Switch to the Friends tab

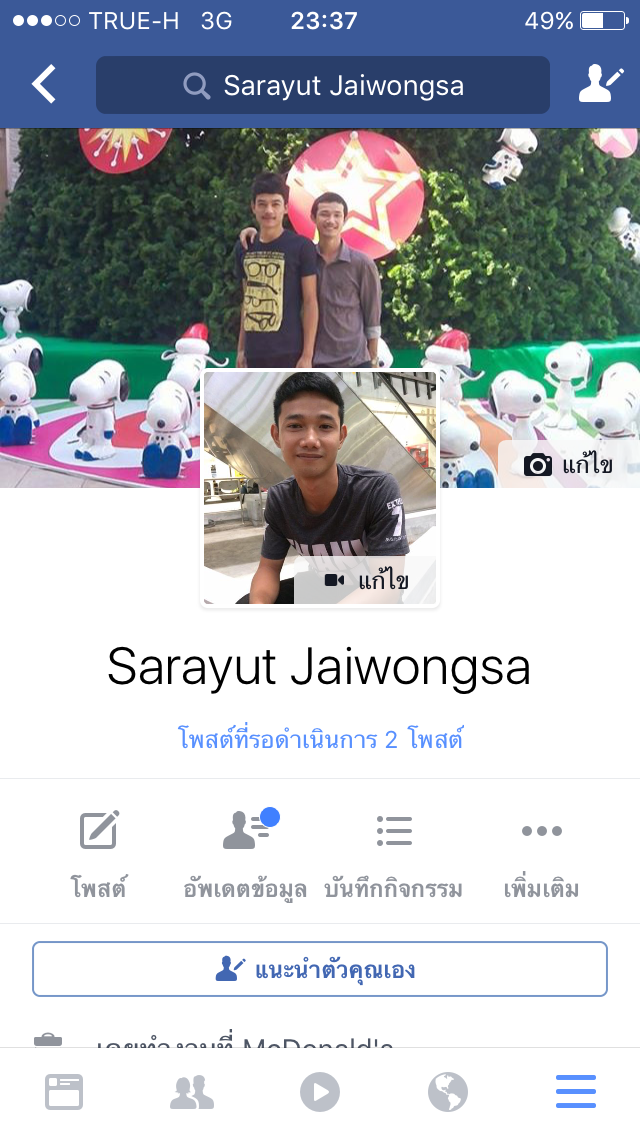click(192, 1092)
